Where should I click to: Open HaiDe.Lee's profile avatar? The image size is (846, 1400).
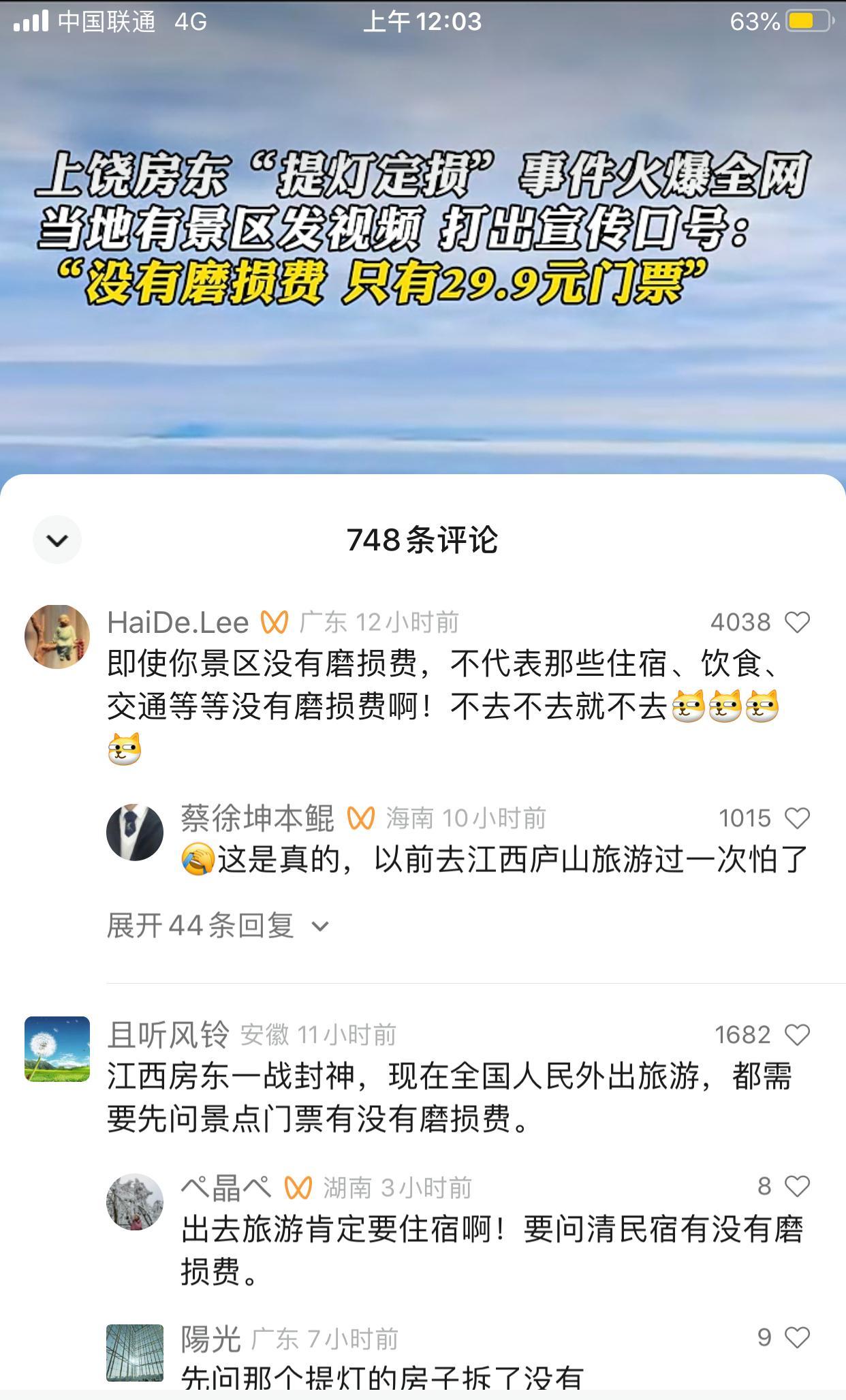pyautogui.click(x=57, y=637)
